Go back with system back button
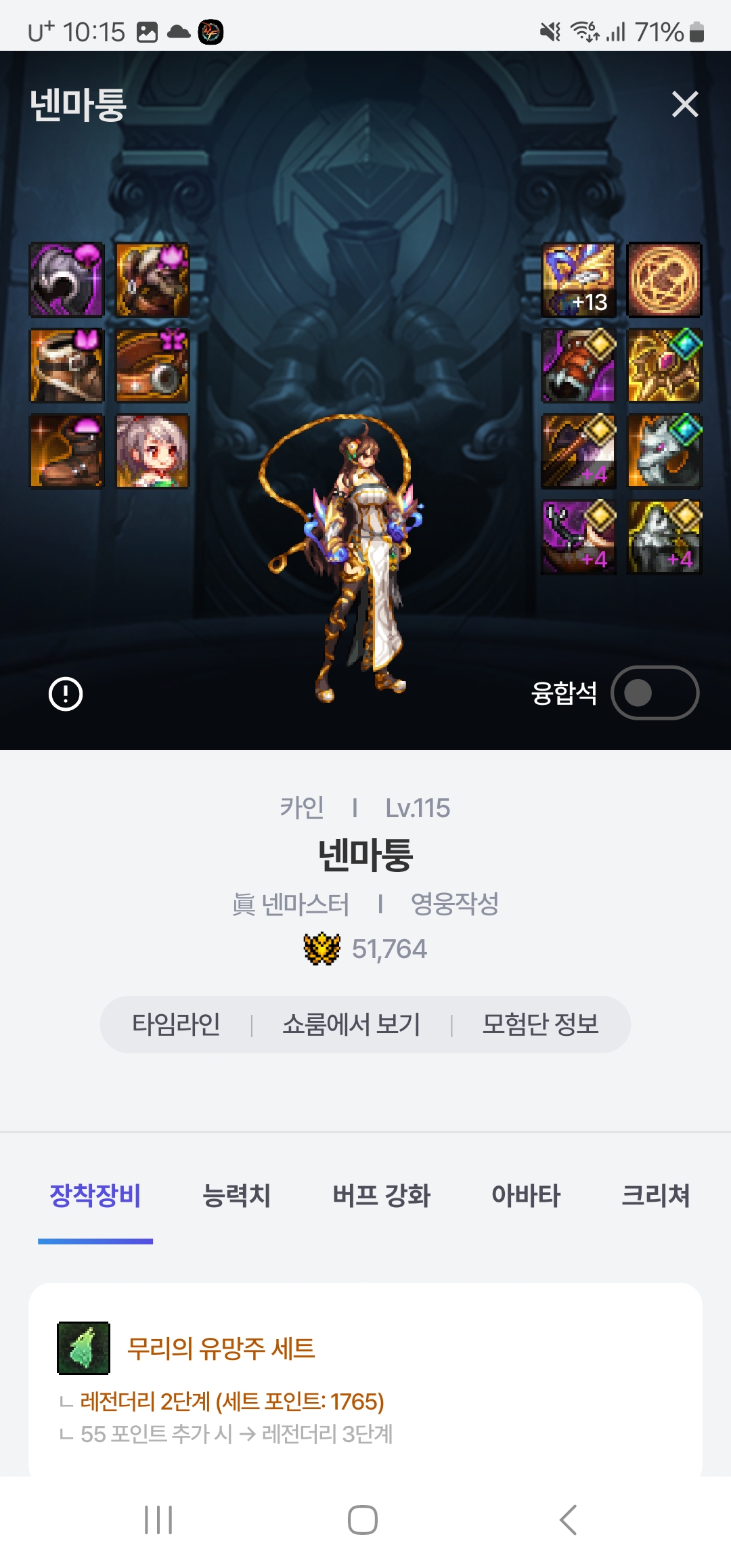 click(568, 1519)
